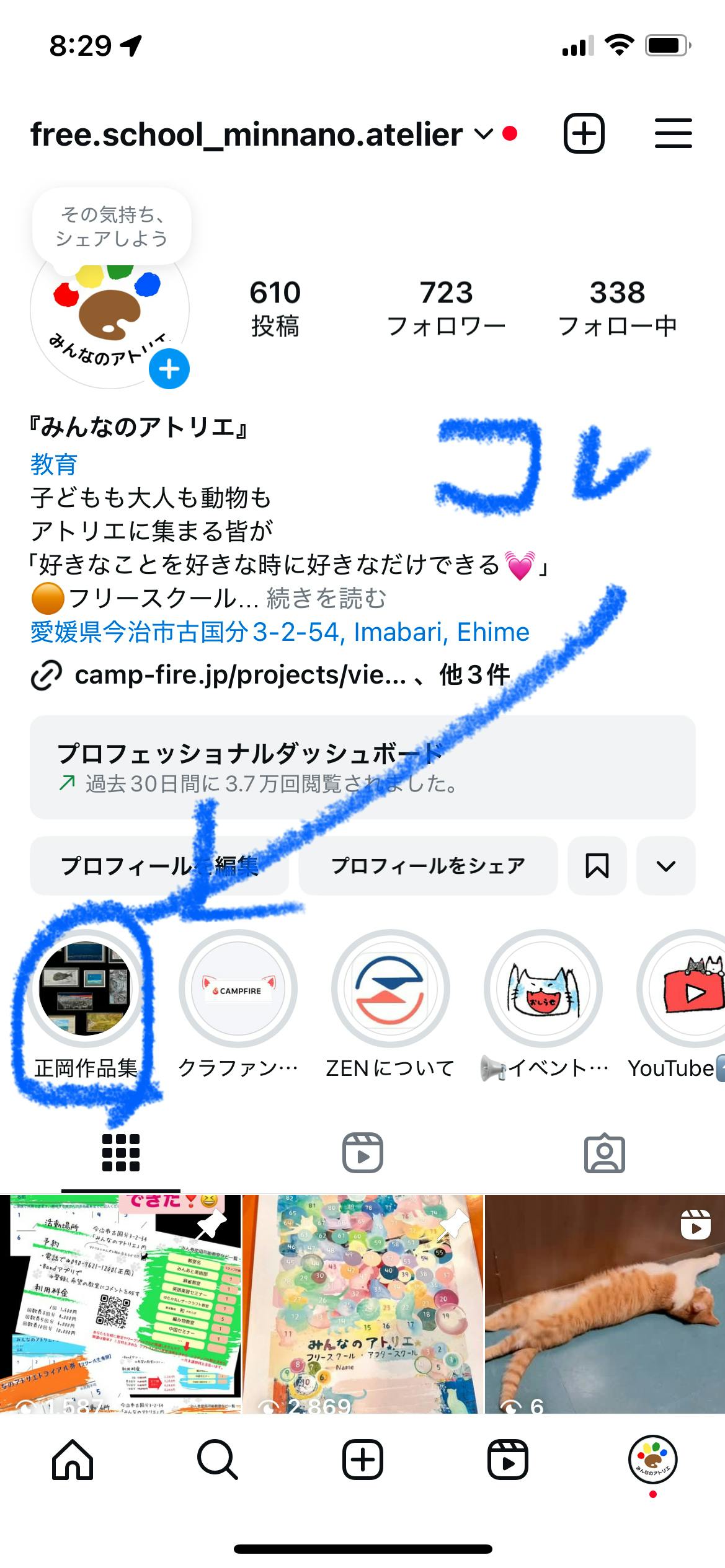Open the 正岡作品集 story highlight
725x1568 pixels.
(86, 989)
